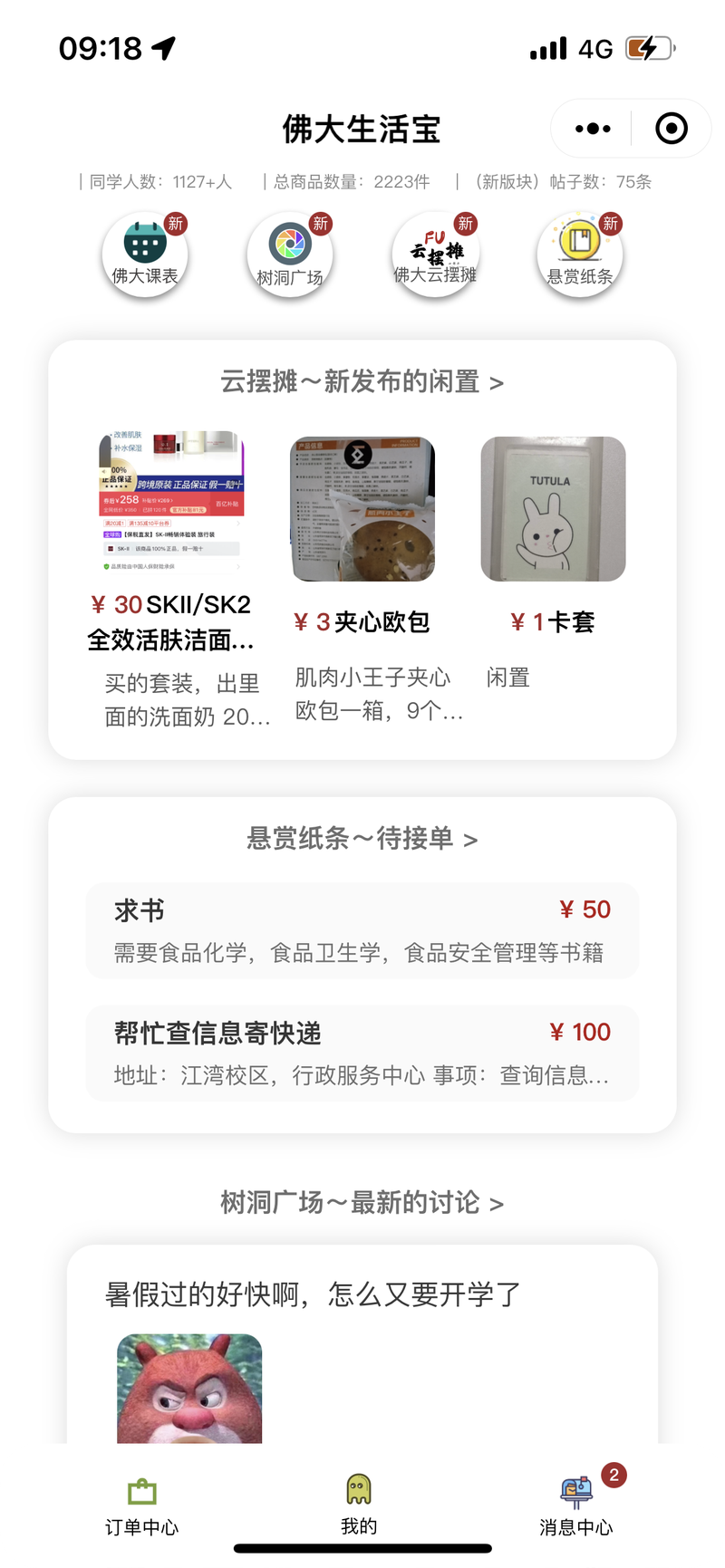Open the 佛大云摆摊 shortcut icon
725x1568 pixels.
pyautogui.click(x=435, y=255)
